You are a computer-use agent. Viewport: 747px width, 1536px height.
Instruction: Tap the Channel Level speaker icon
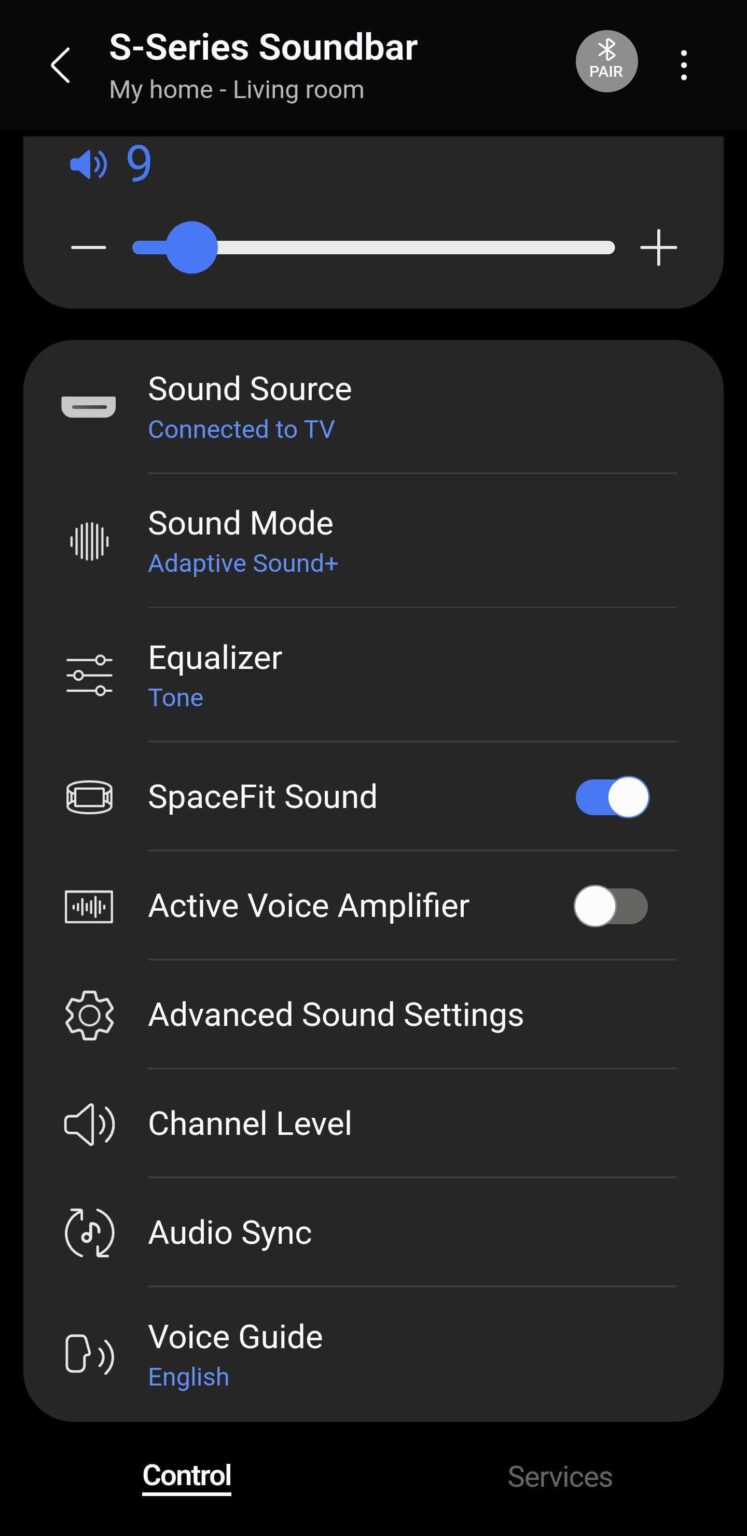[x=88, y=1123]
